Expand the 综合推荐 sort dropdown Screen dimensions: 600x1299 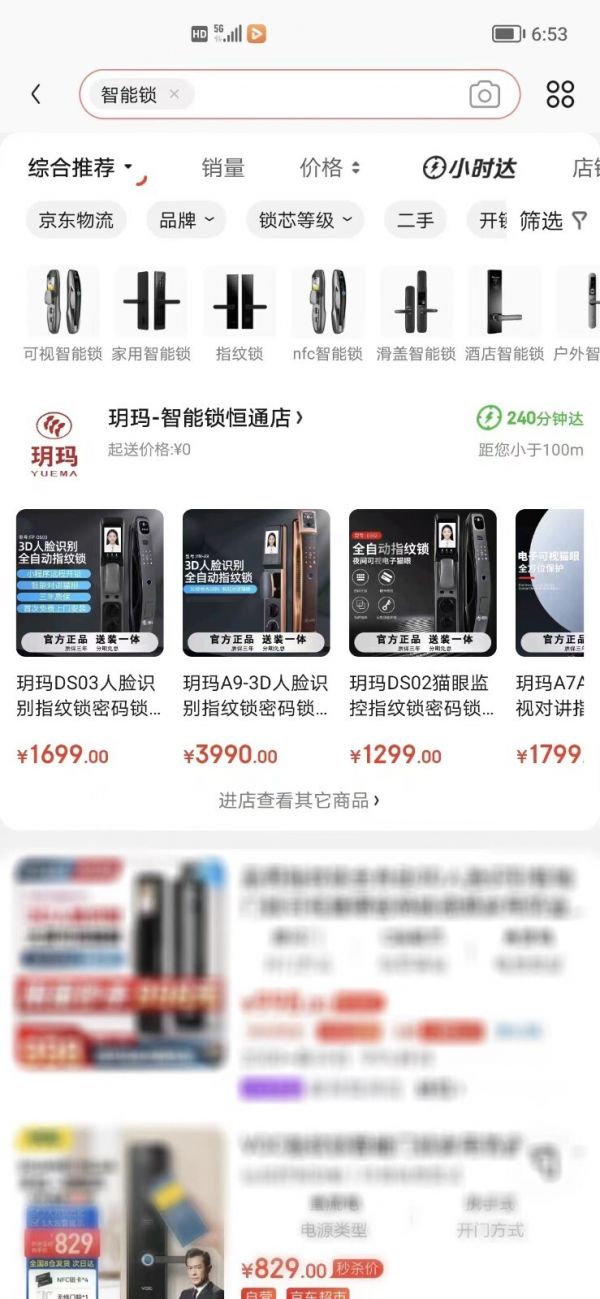81,168
